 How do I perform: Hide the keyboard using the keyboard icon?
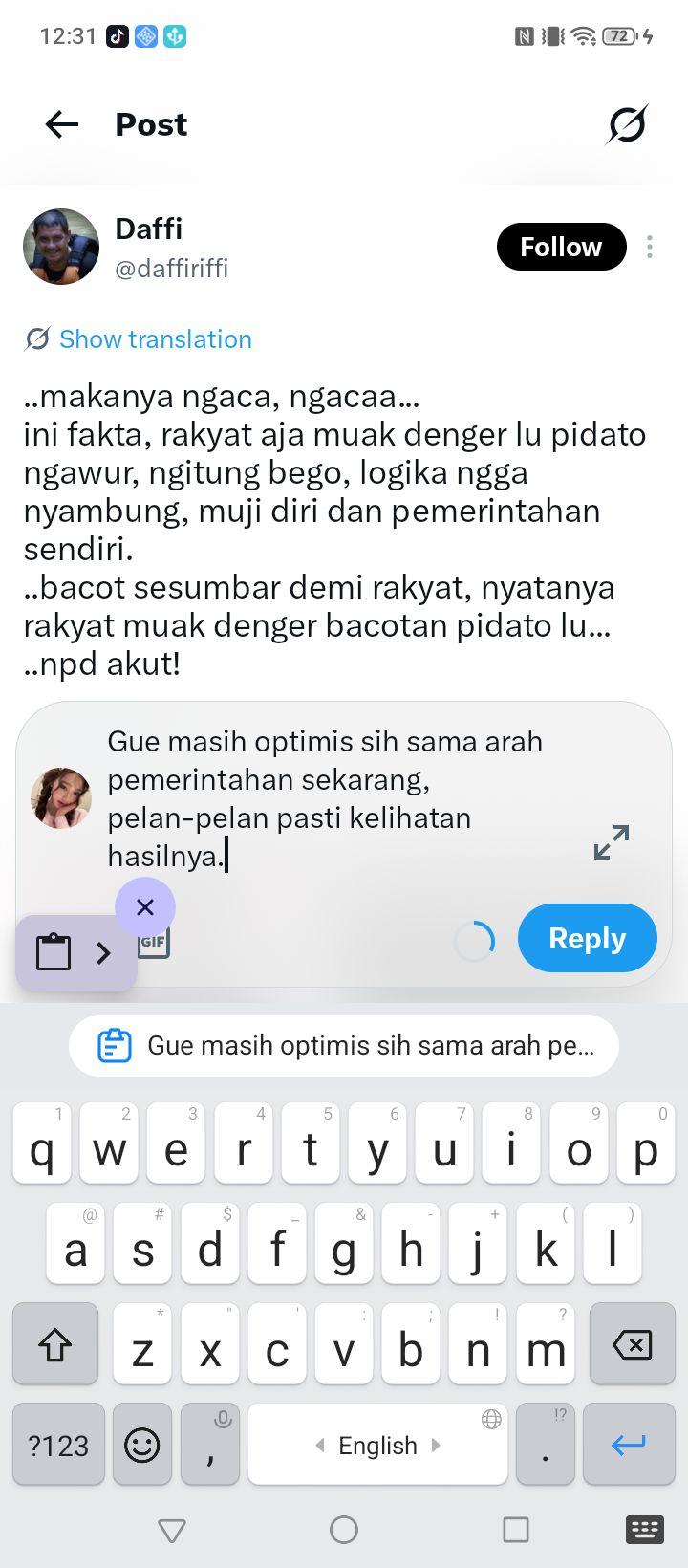[x=645, y=1530]
